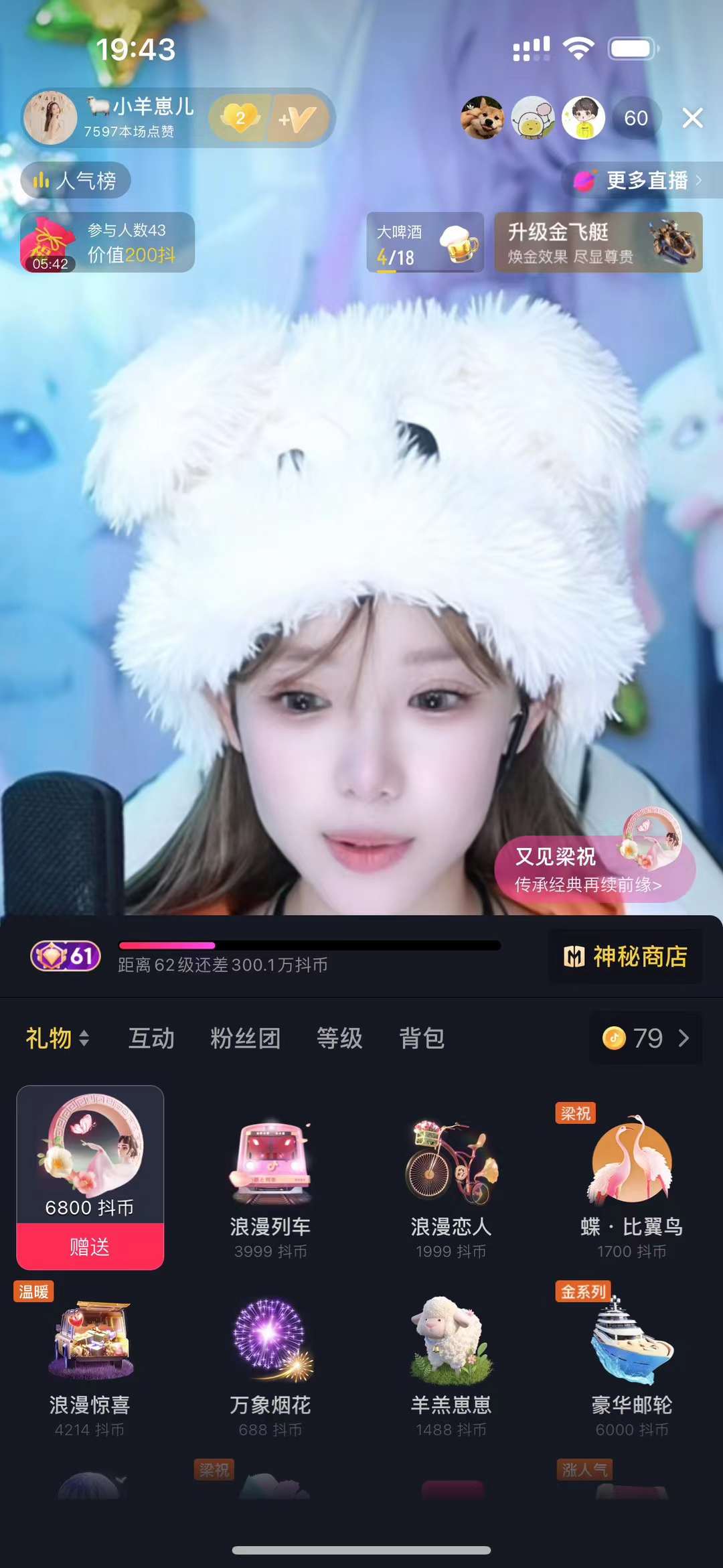Close the live stream with the X

point(692,118)
